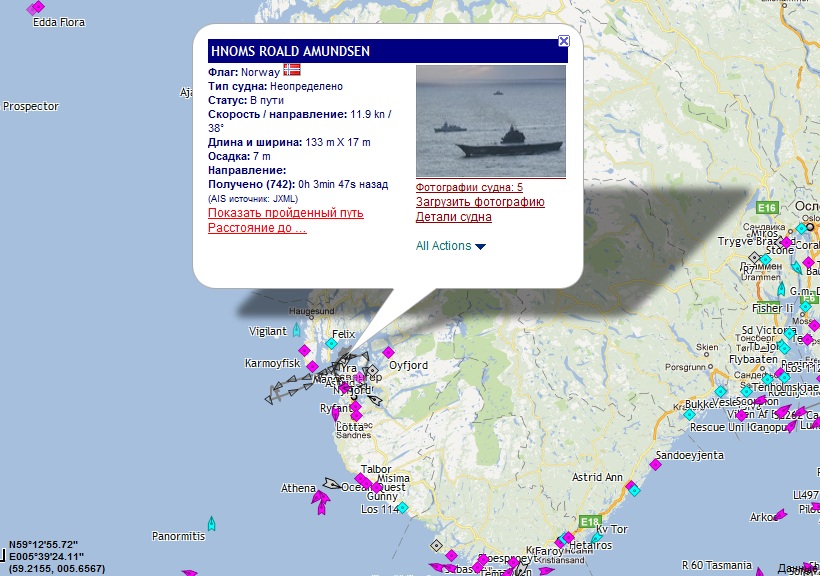Select the Edda Flora ship marker
The width and height of the screenshot is (820, 576).
point(37,7)
